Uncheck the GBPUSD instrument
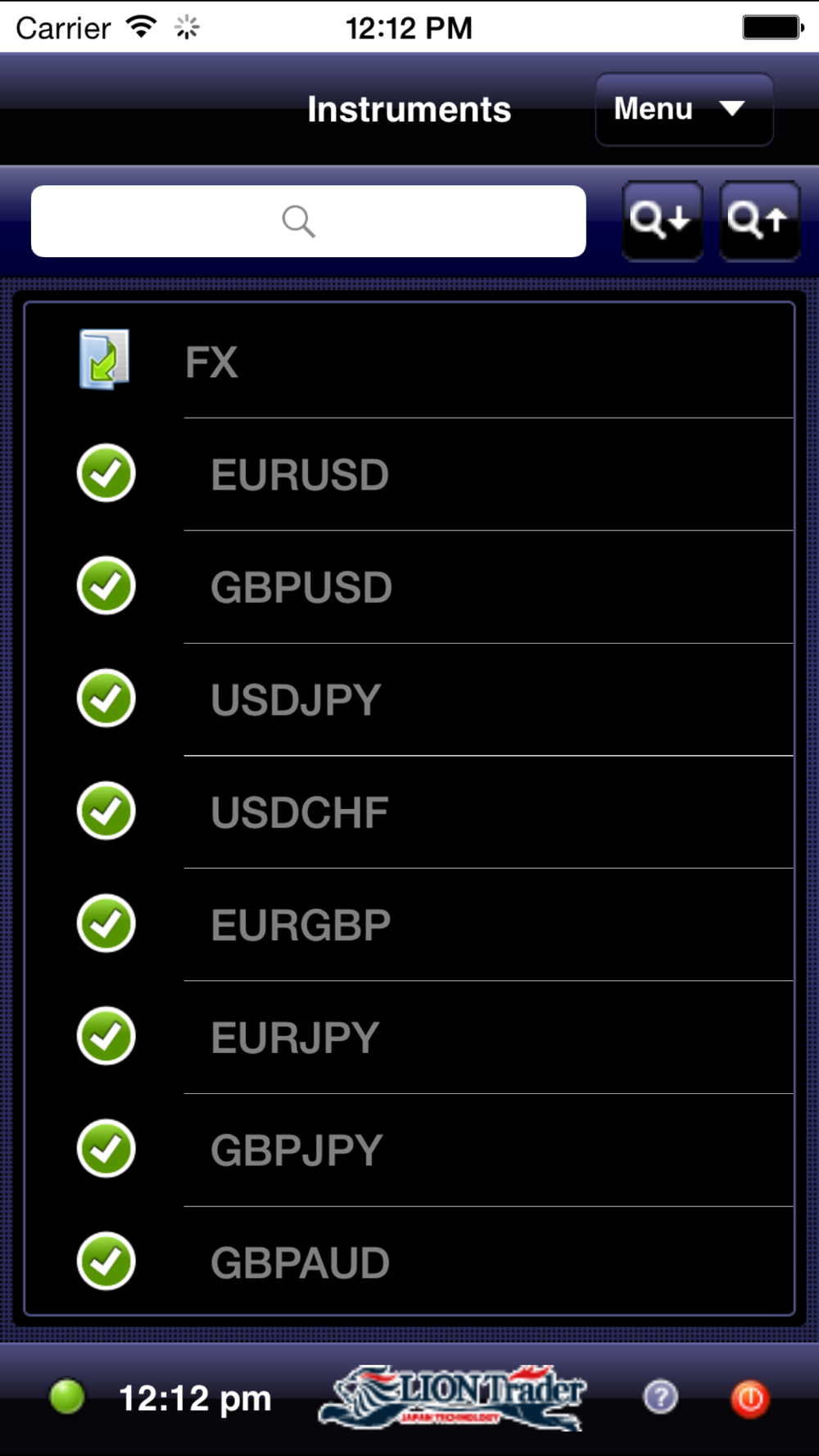Viewport: 819px width, 1456px height. 106,586
